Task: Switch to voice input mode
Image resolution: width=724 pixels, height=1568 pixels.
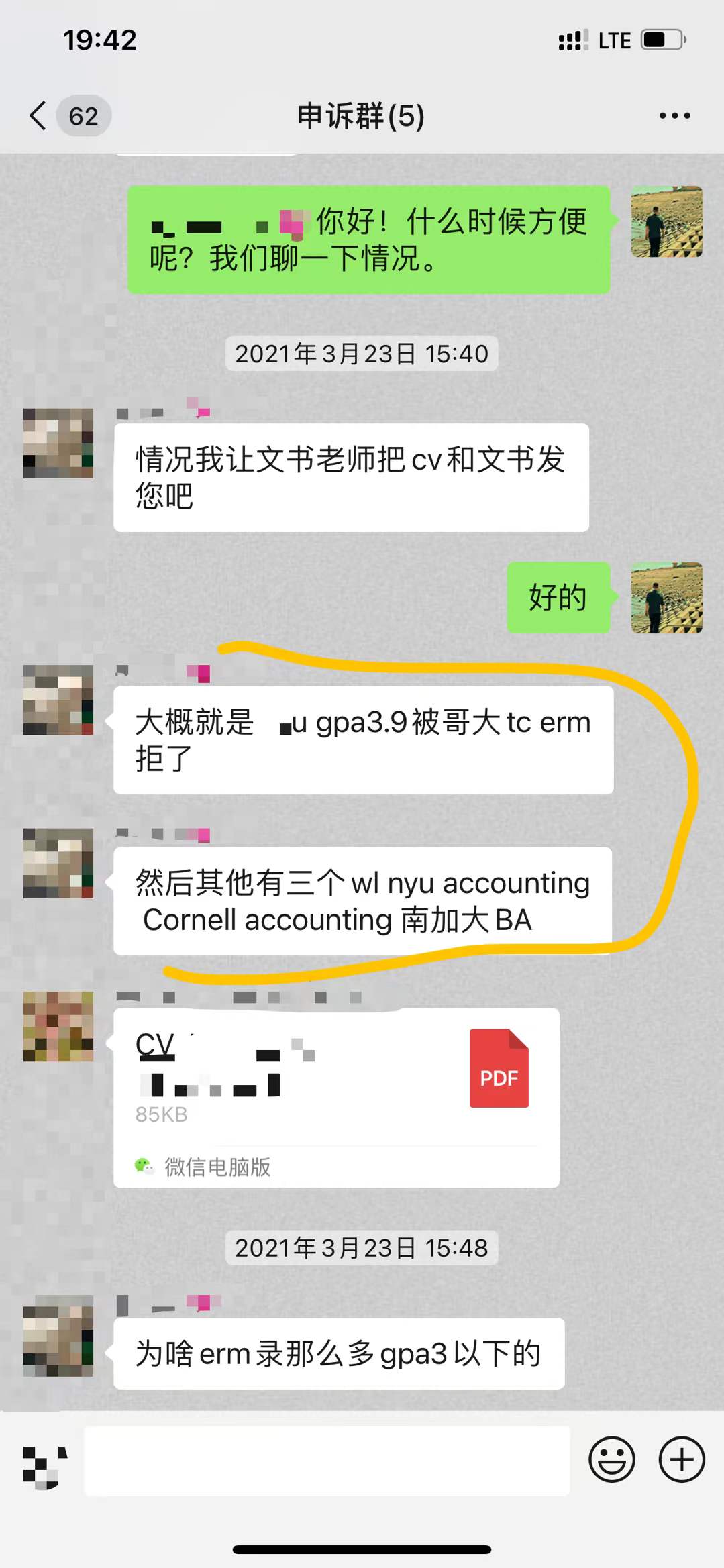Action: 45,1467
